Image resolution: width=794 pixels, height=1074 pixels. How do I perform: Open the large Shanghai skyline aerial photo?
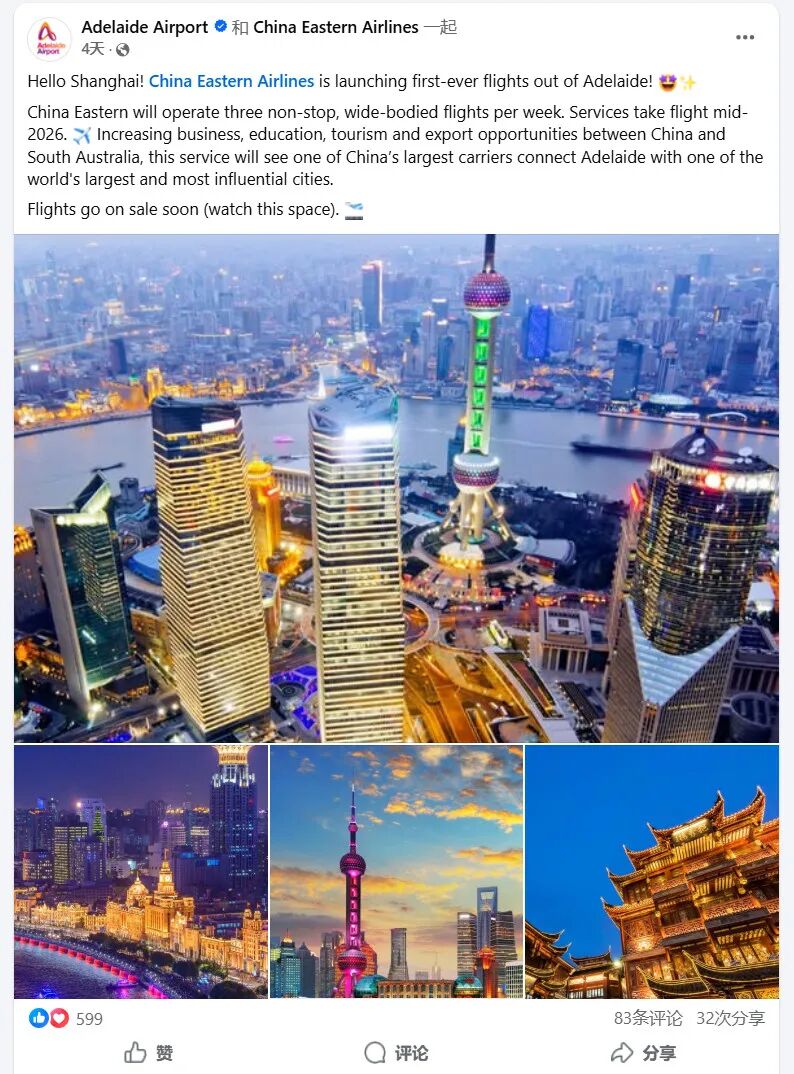point(396,488)
